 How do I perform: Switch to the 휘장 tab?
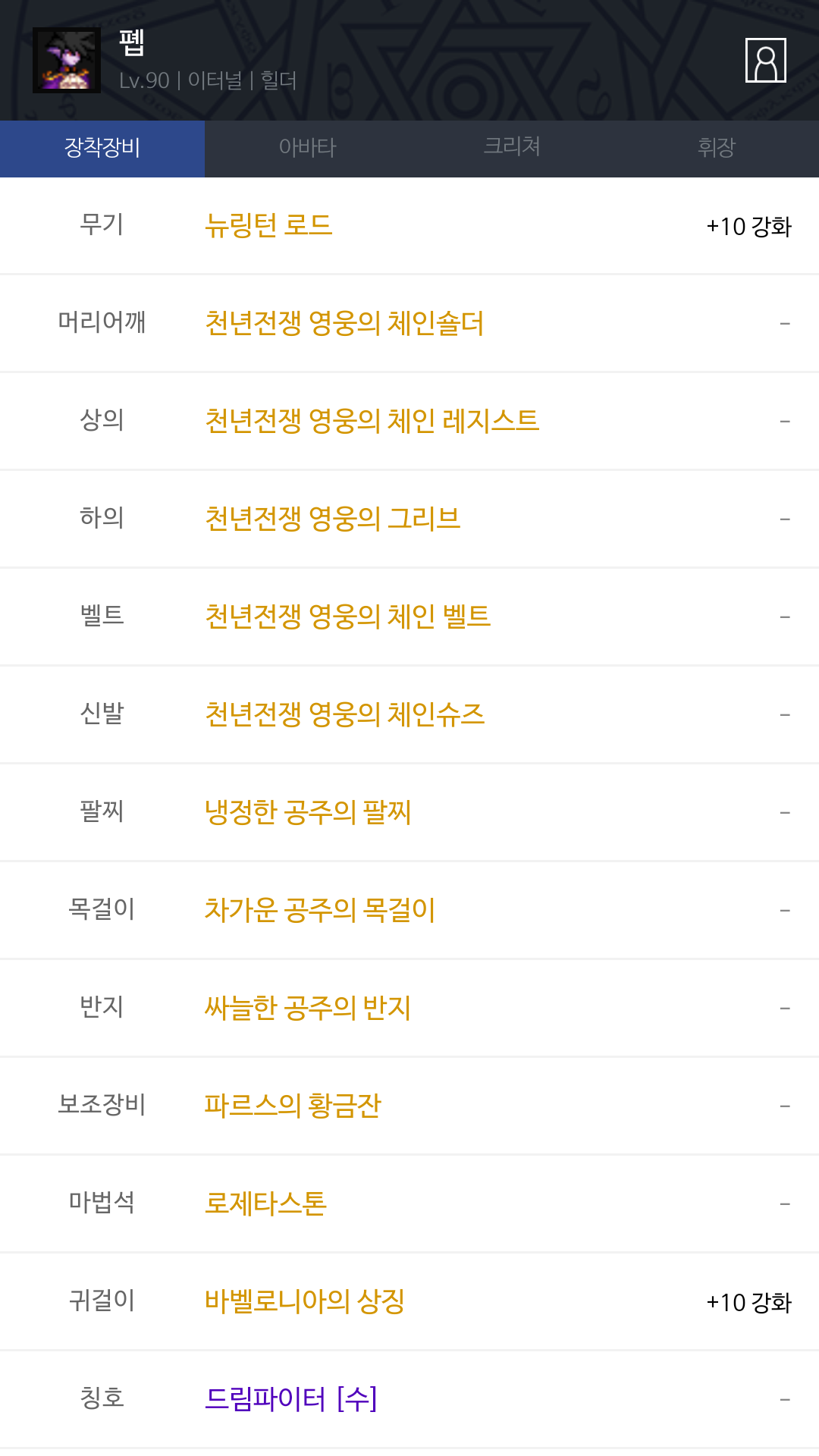tap(717, 149)
